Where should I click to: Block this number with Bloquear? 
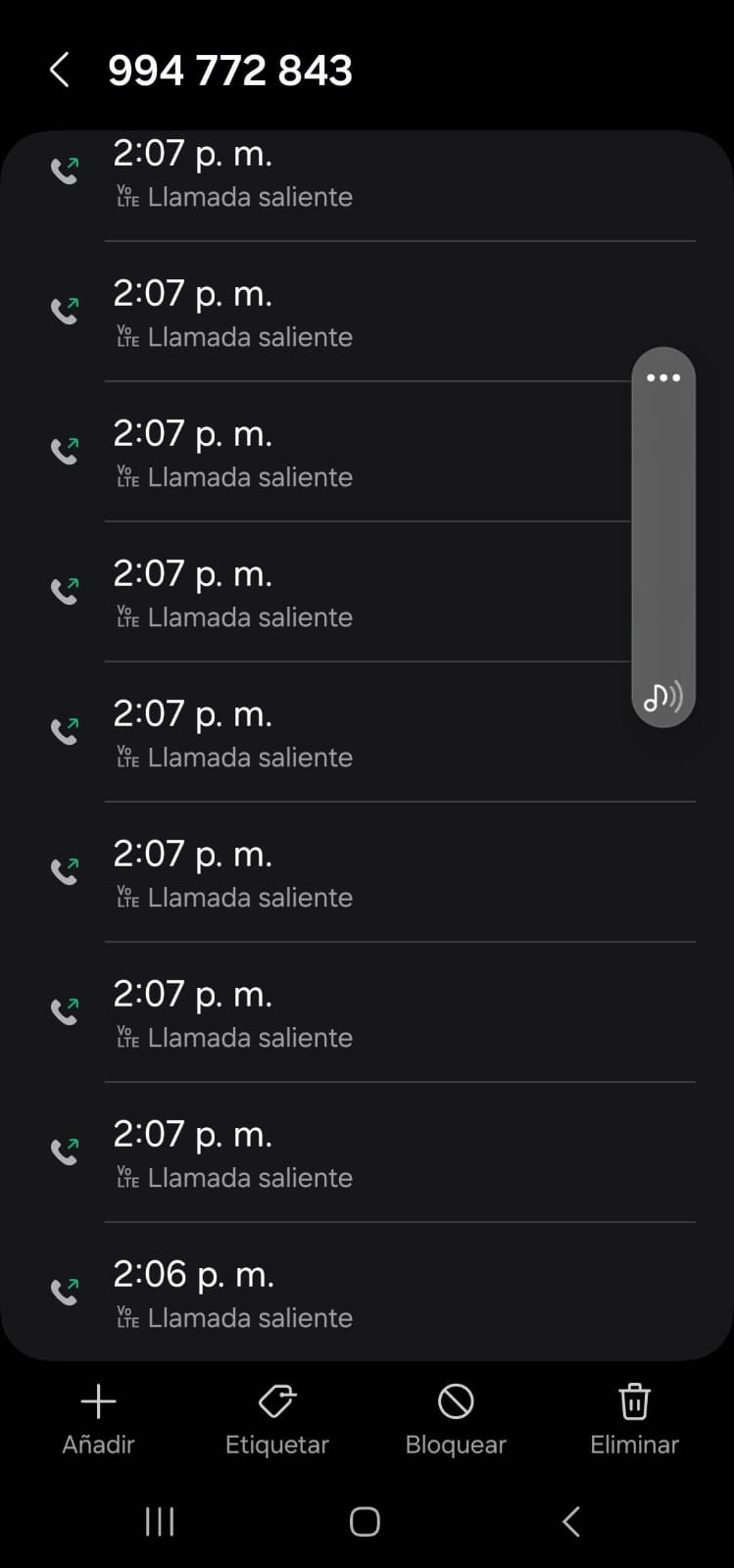point(456,1419)
